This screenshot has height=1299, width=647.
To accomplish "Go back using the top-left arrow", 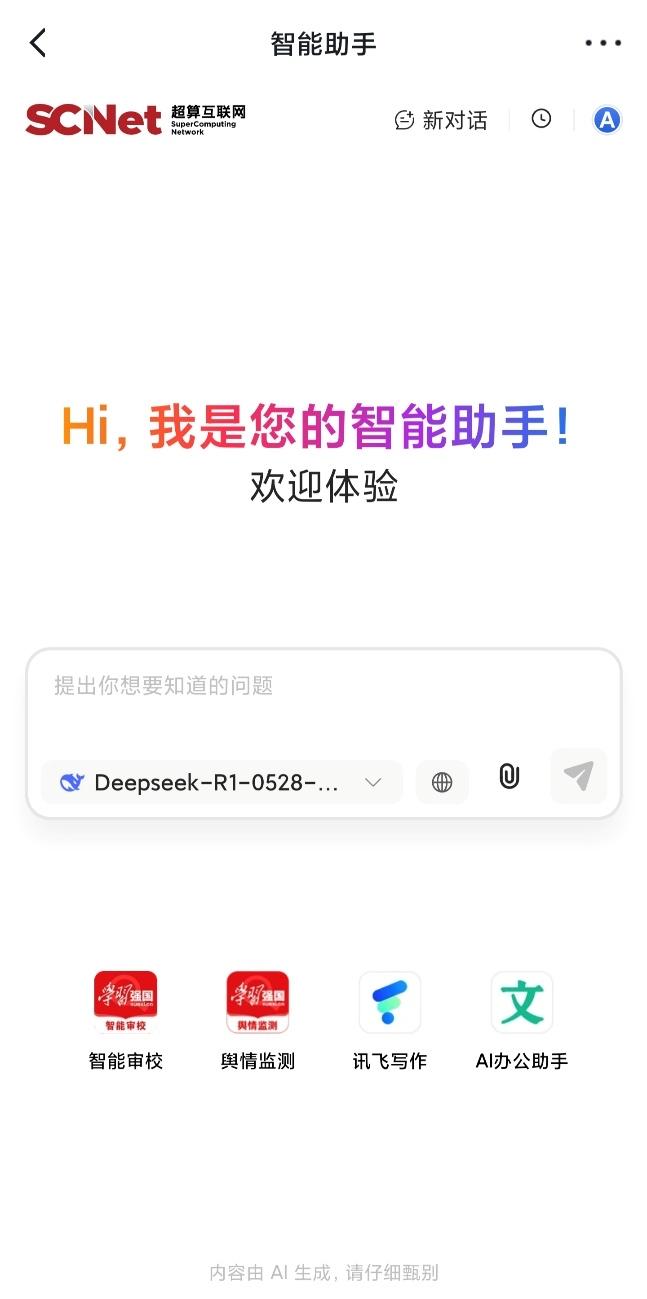I will (38, 43).
